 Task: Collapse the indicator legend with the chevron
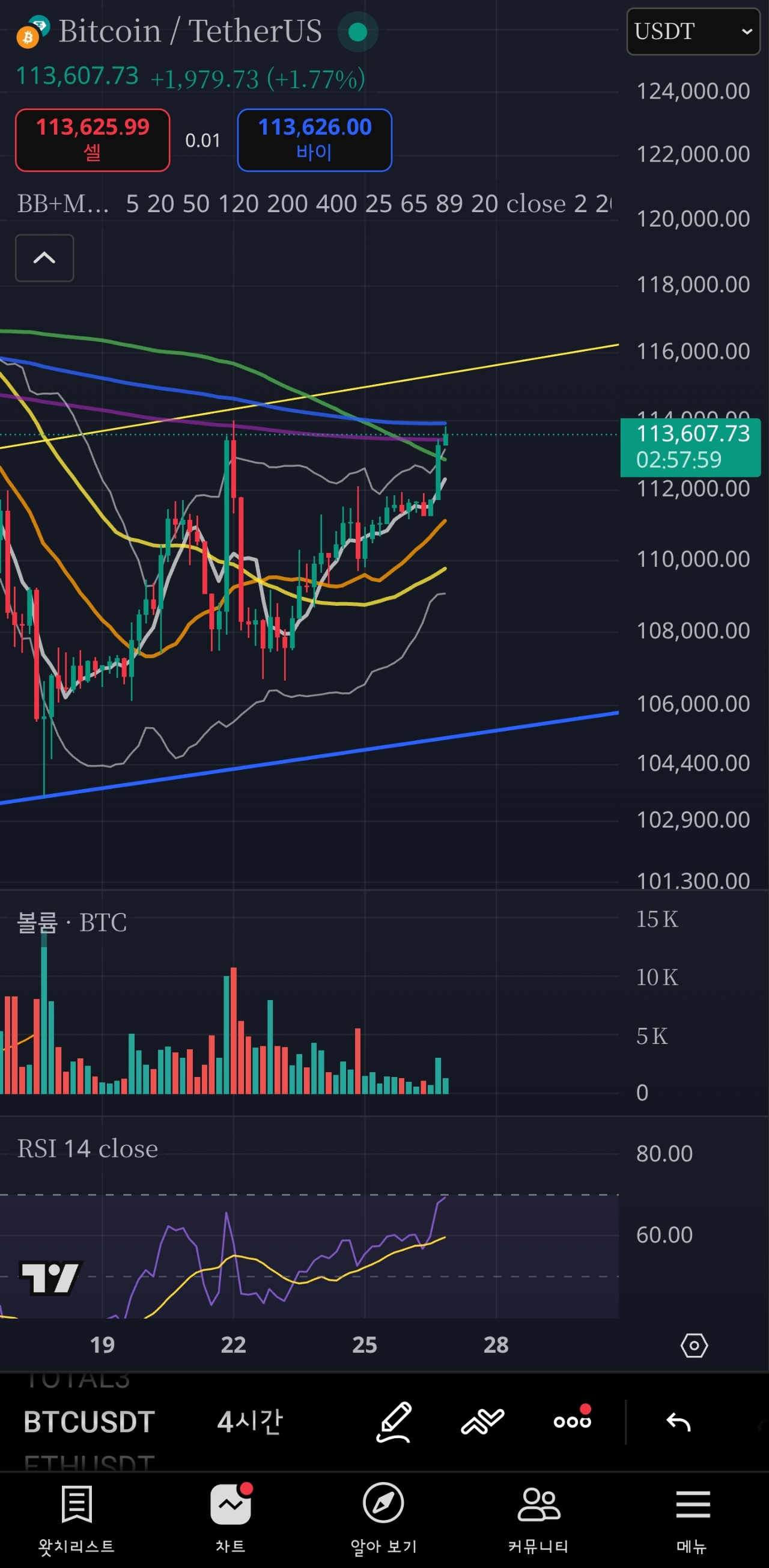44,258
